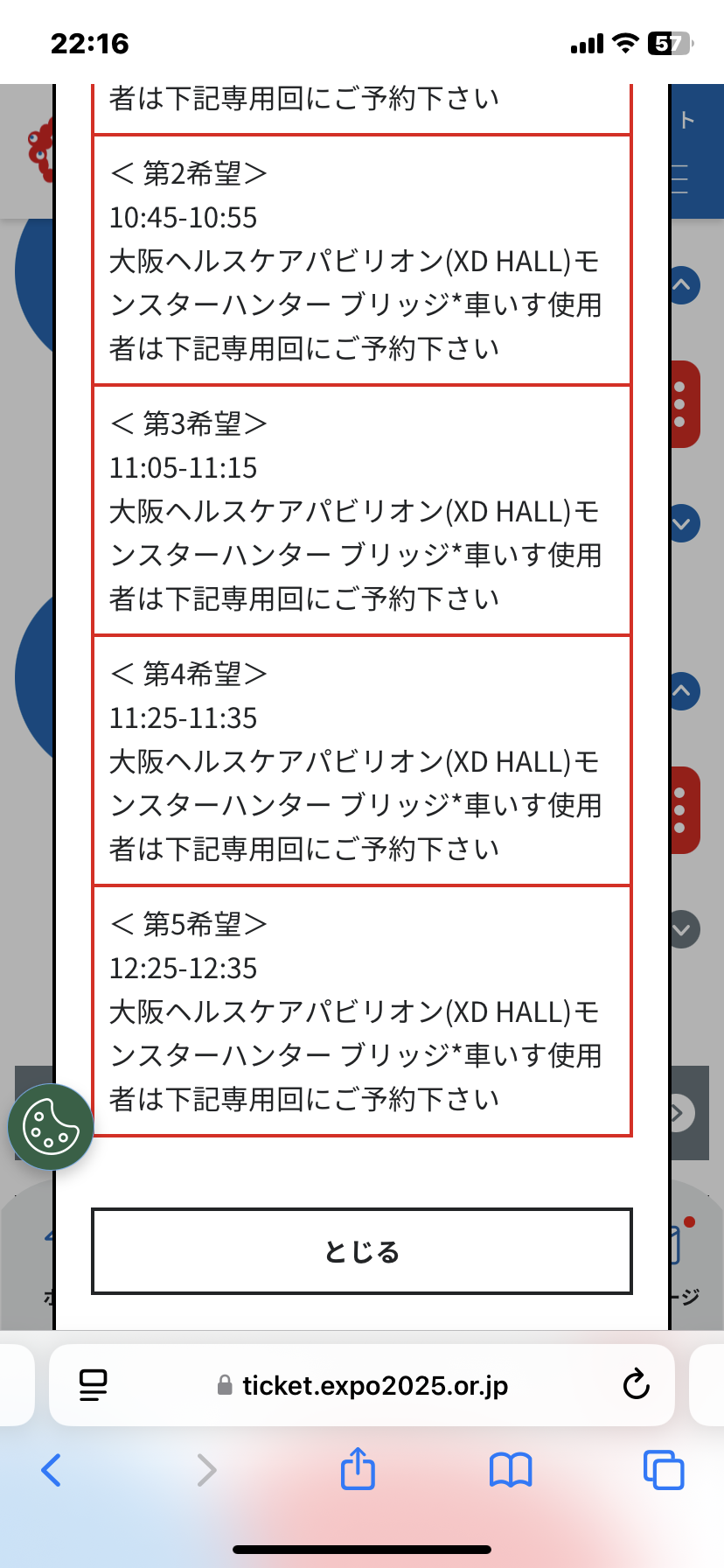Screen dimensions: 724x1568
Task: Go back to the previous page
Action: pyautogui.click(x=52, y=1470)
